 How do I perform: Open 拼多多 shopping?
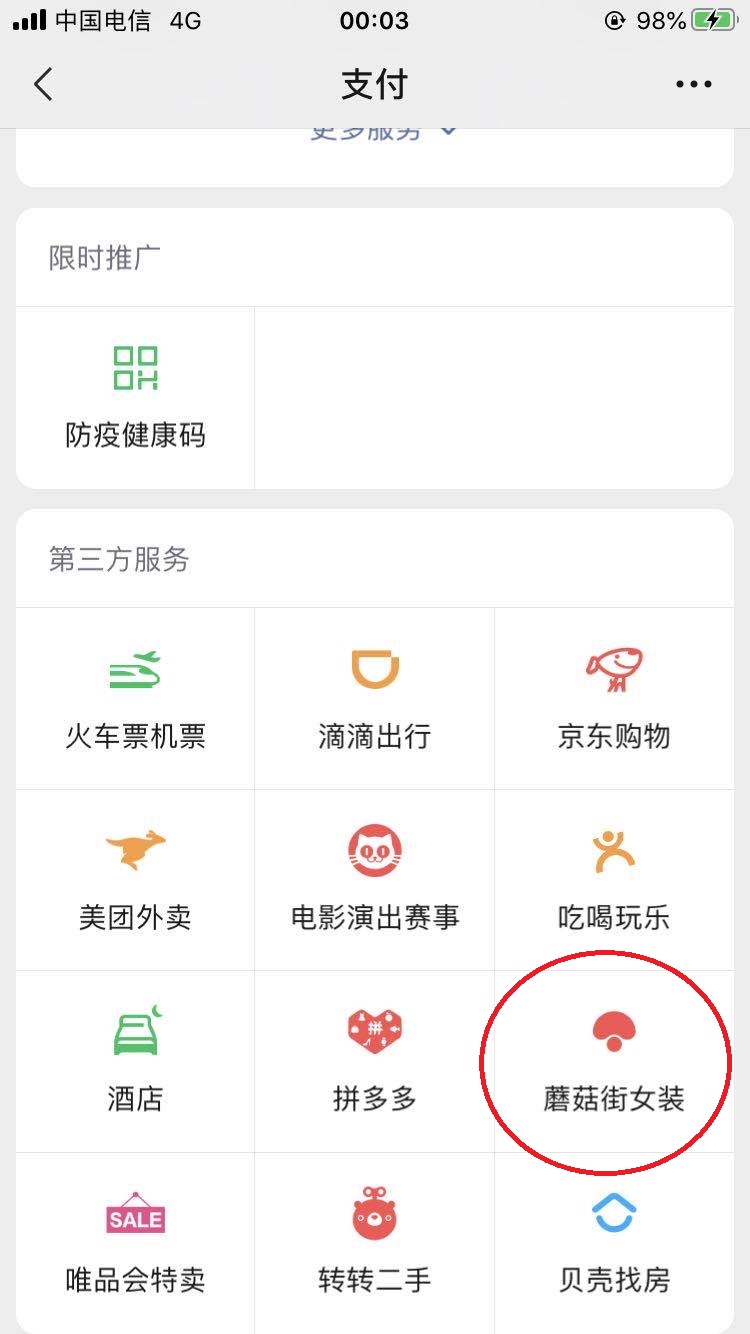click(375, 1060)
